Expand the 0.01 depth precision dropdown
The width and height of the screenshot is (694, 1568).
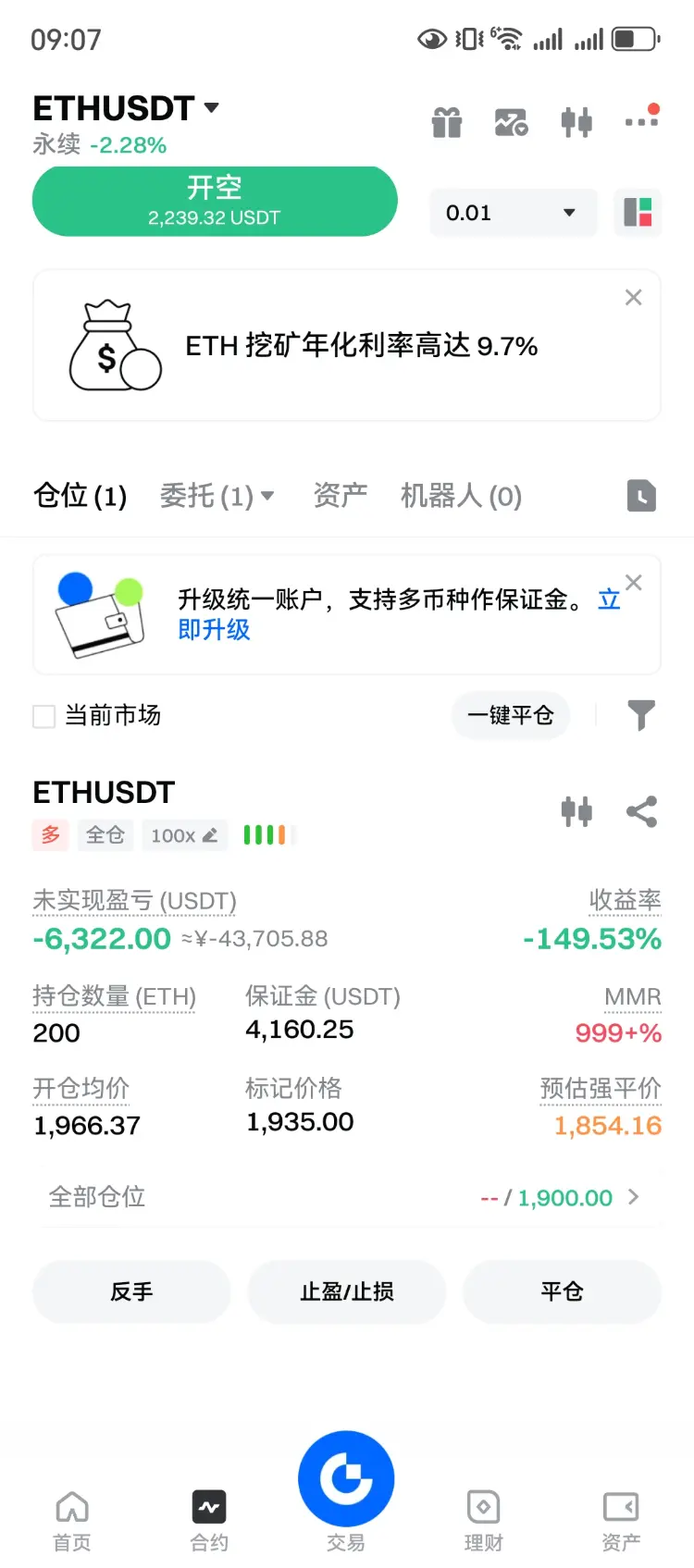513,213
